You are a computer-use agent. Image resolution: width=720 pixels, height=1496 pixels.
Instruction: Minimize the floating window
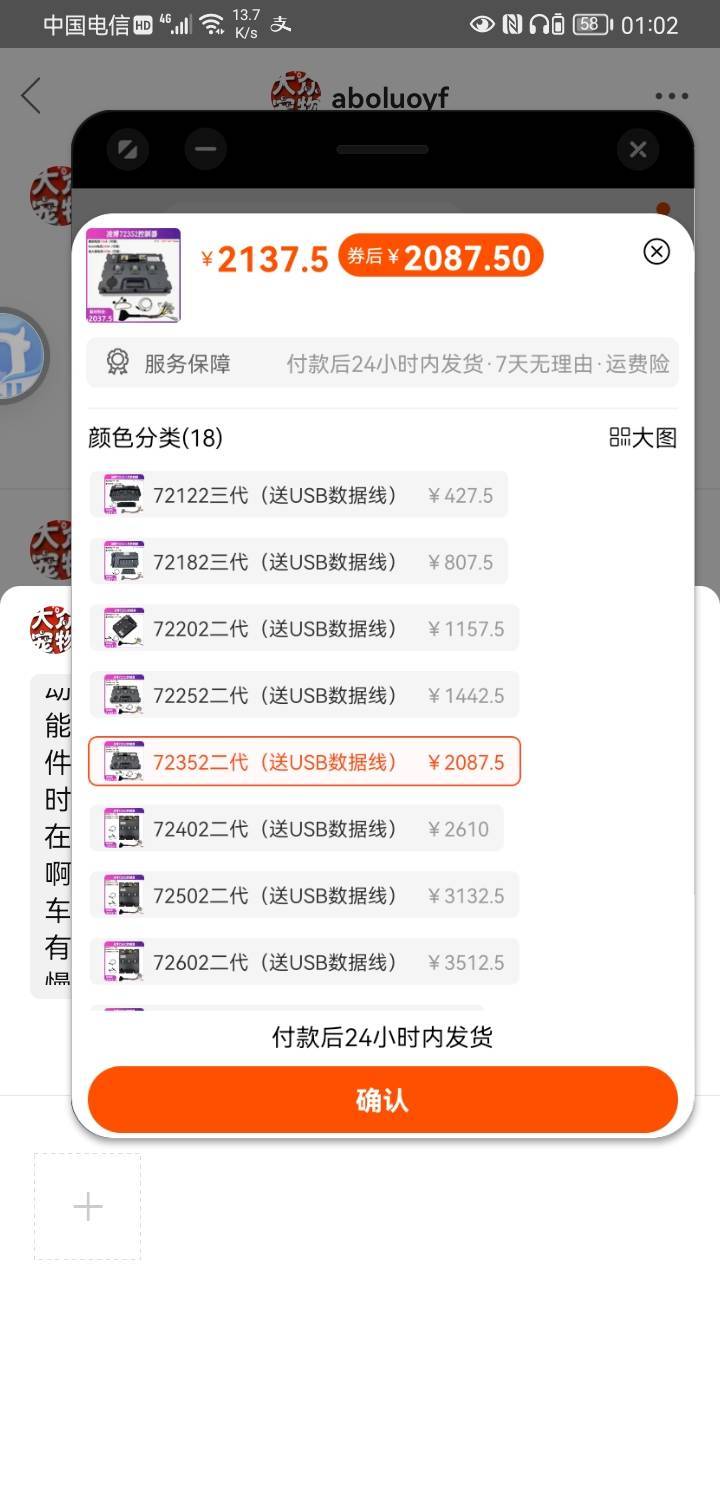(205, 150)
